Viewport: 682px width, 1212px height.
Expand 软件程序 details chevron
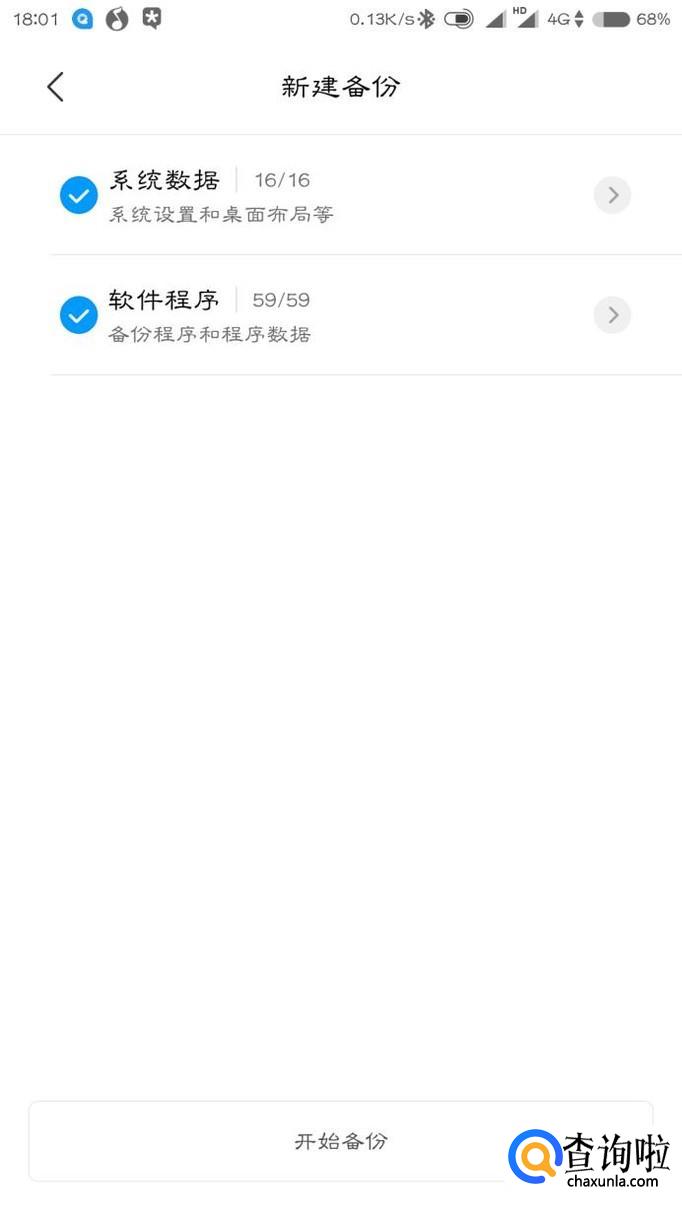[x=612, y=315]
